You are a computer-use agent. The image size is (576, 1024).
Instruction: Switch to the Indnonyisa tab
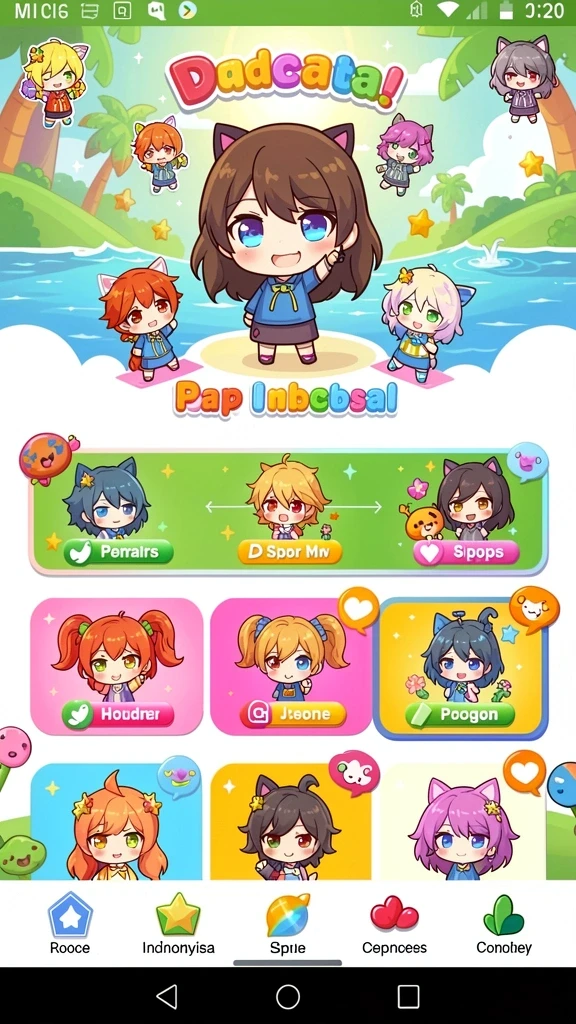click(178, 923)
